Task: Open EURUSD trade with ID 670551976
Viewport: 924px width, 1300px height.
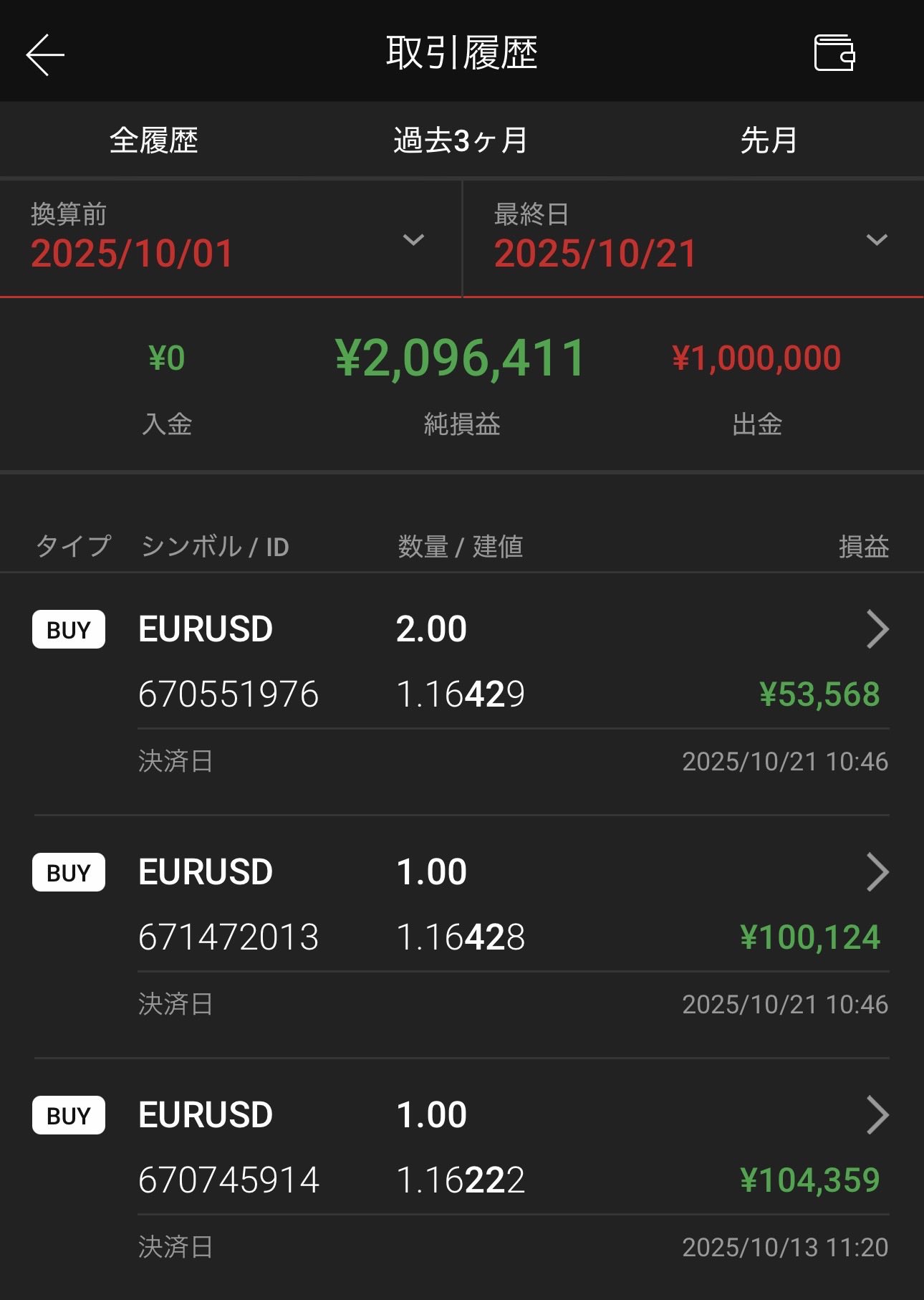Action: [x=877, y=629]
